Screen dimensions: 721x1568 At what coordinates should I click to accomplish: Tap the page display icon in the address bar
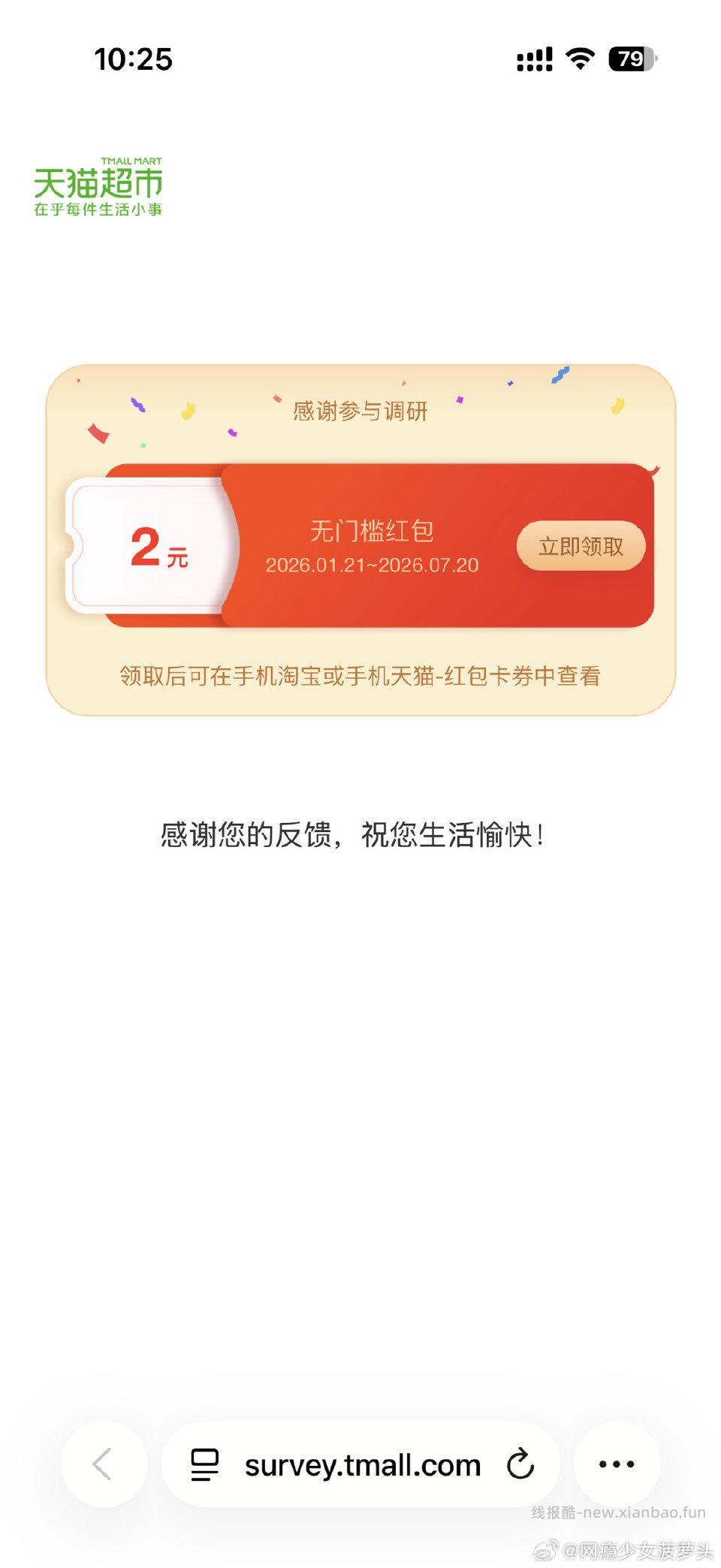pyautogui.click(x=203, y=1464)
